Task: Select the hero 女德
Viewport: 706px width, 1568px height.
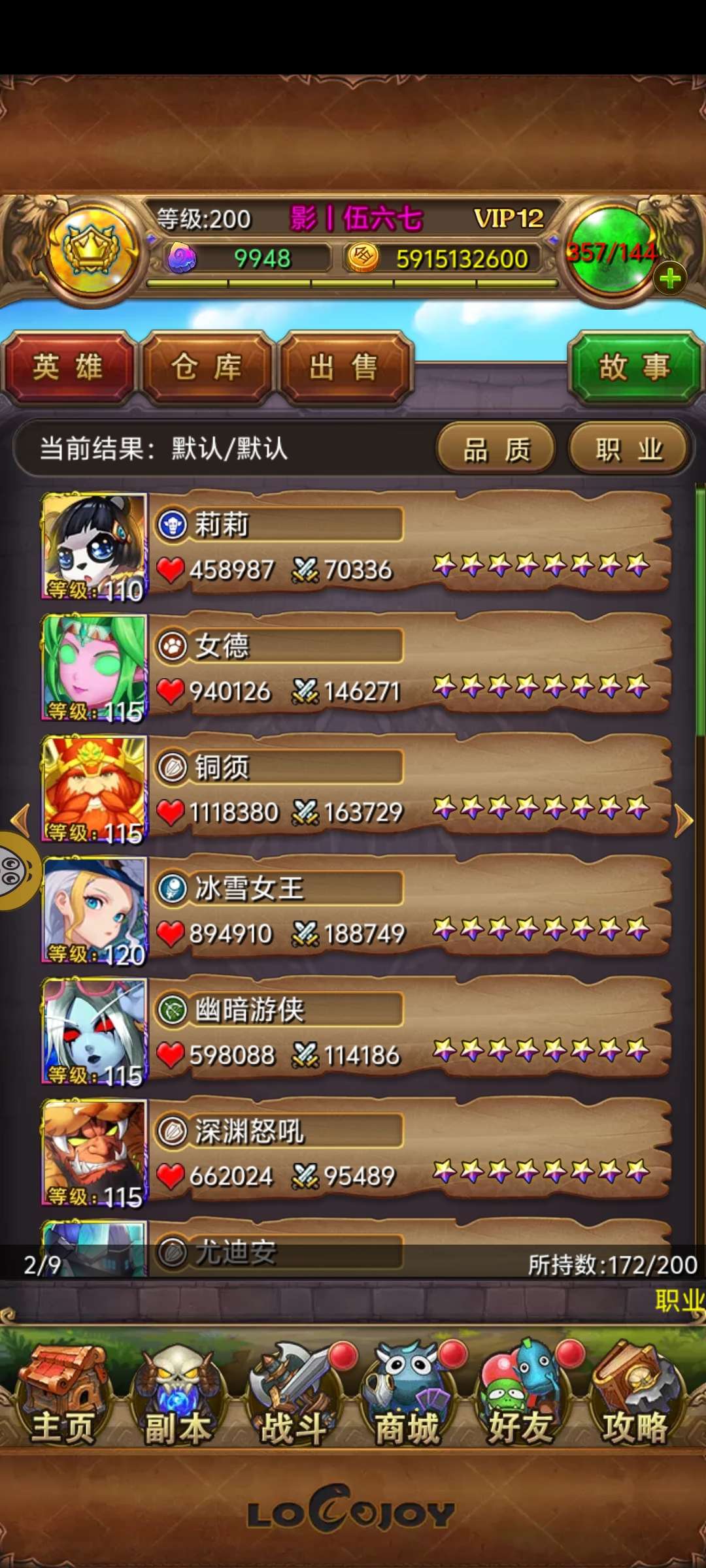Action: [x=356, y=669]
